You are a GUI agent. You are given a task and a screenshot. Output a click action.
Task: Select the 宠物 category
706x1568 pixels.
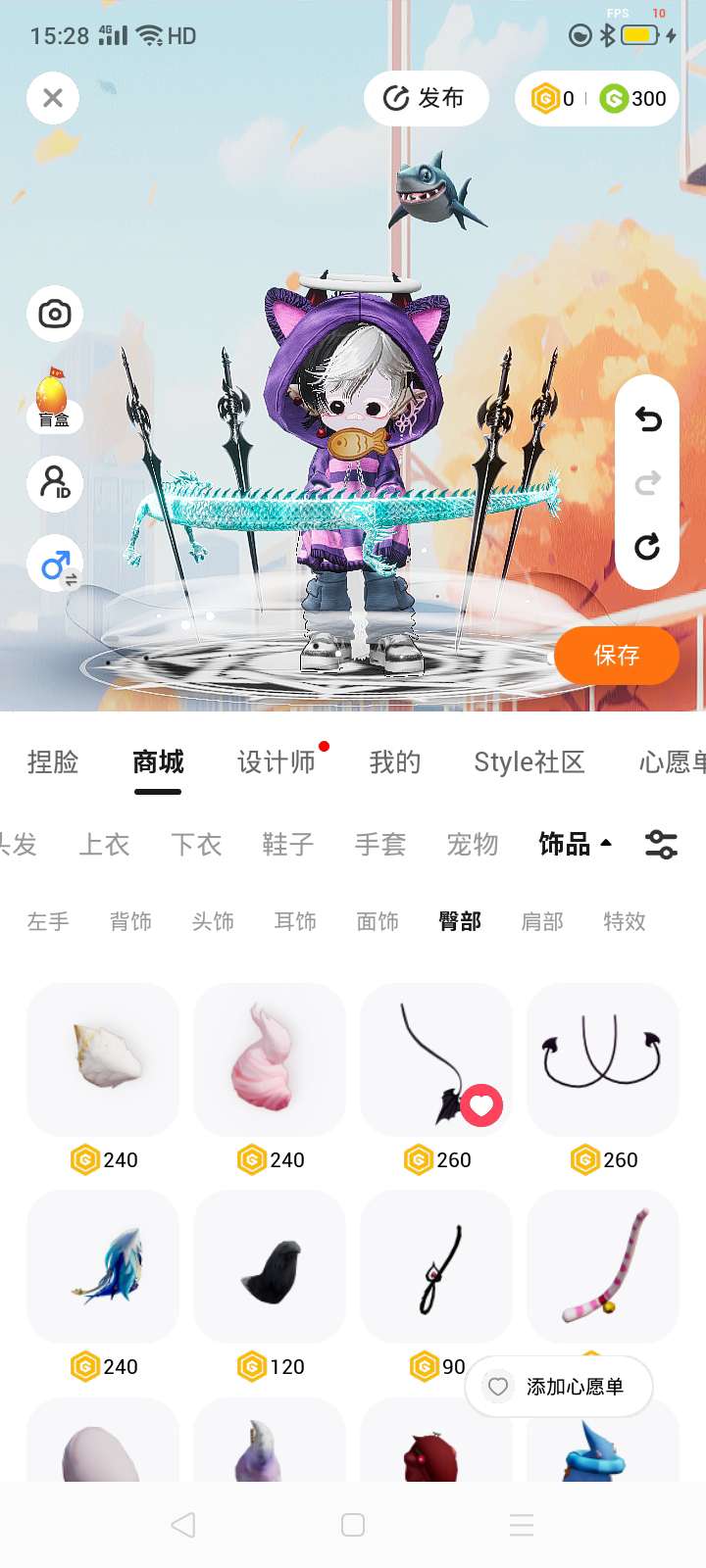(x=473, y=844)
